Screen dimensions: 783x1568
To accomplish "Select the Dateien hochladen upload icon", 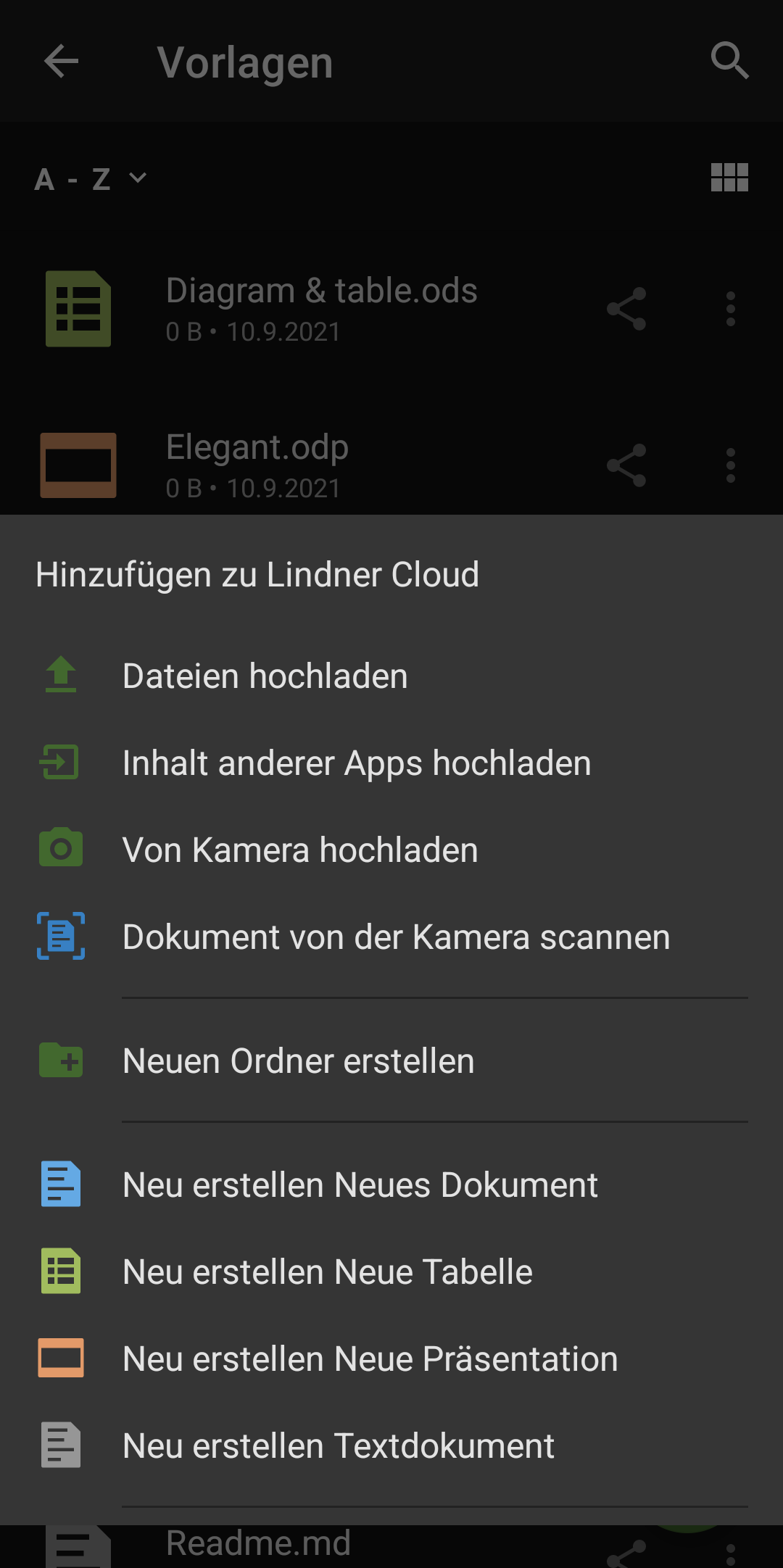I will [x=61, y=675].
